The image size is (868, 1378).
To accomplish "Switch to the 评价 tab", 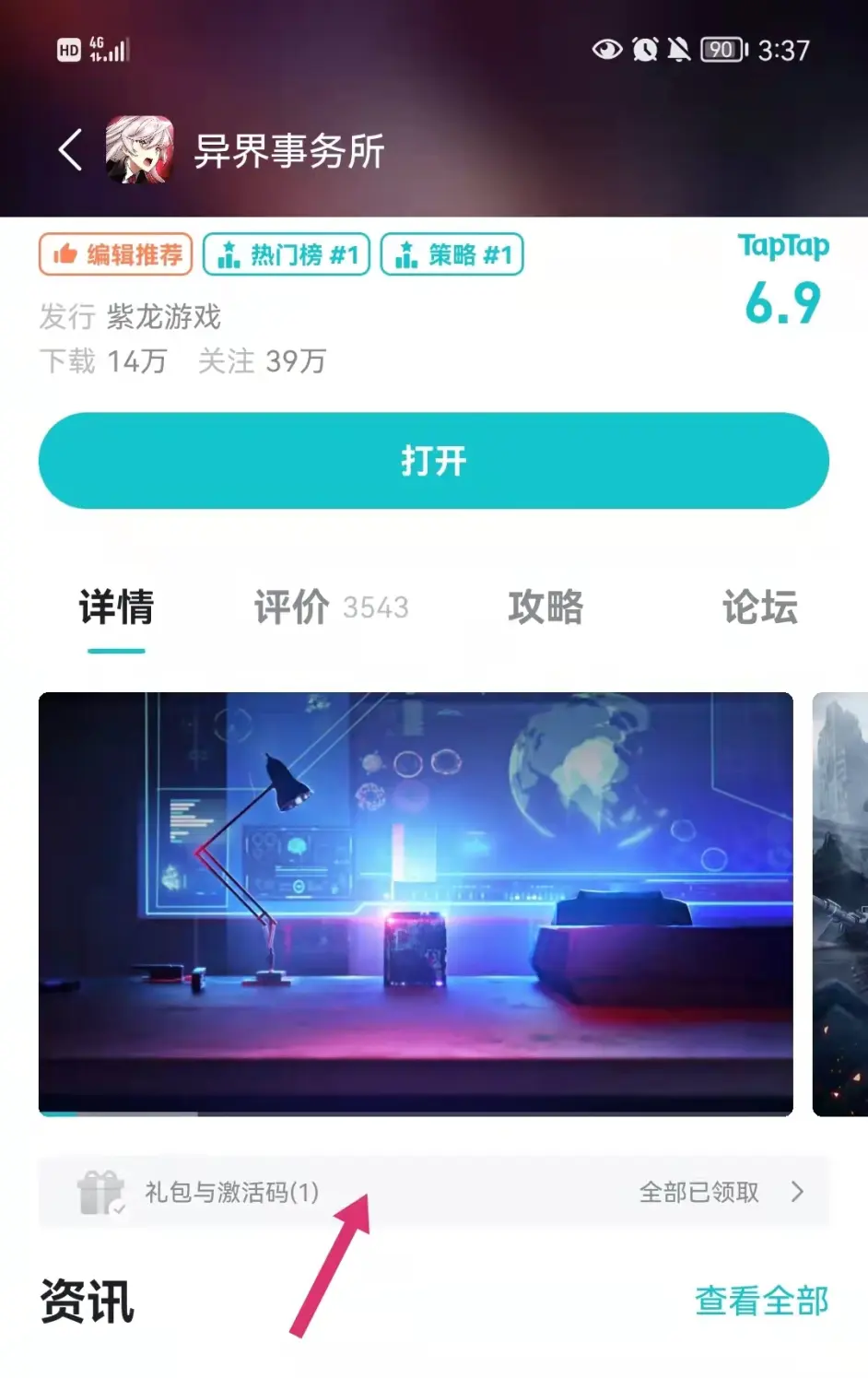I will (330, 607).
